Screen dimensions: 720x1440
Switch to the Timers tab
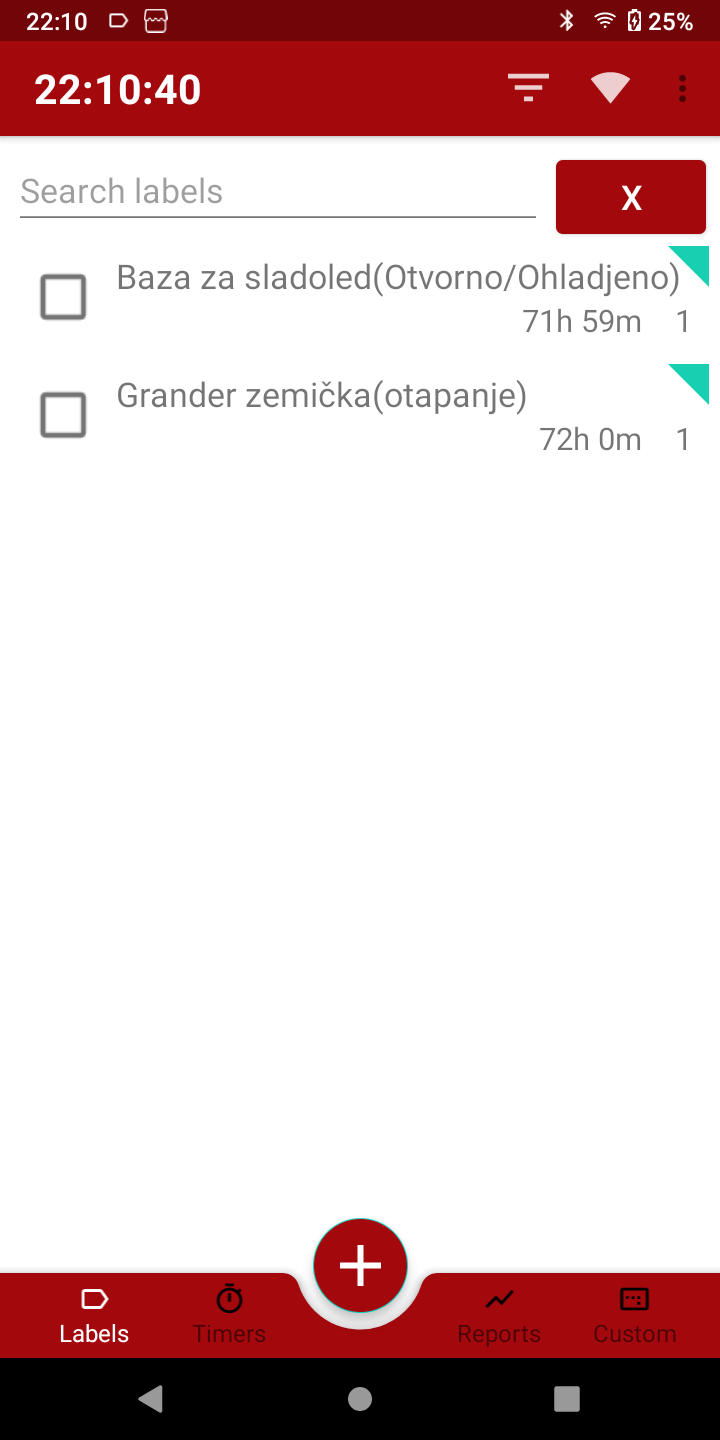(229, 1315)
